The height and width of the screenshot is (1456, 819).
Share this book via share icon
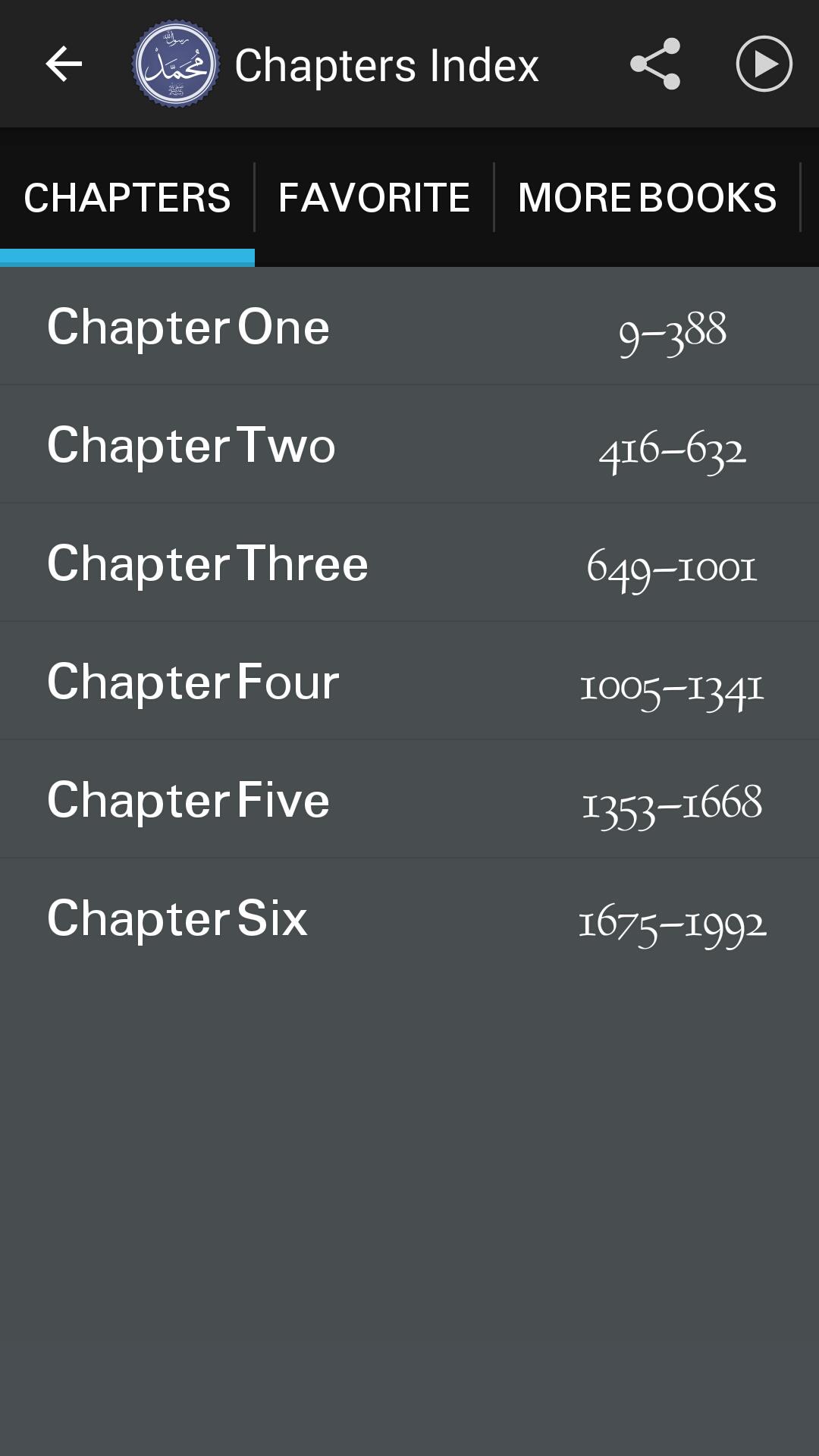(655, 64)
